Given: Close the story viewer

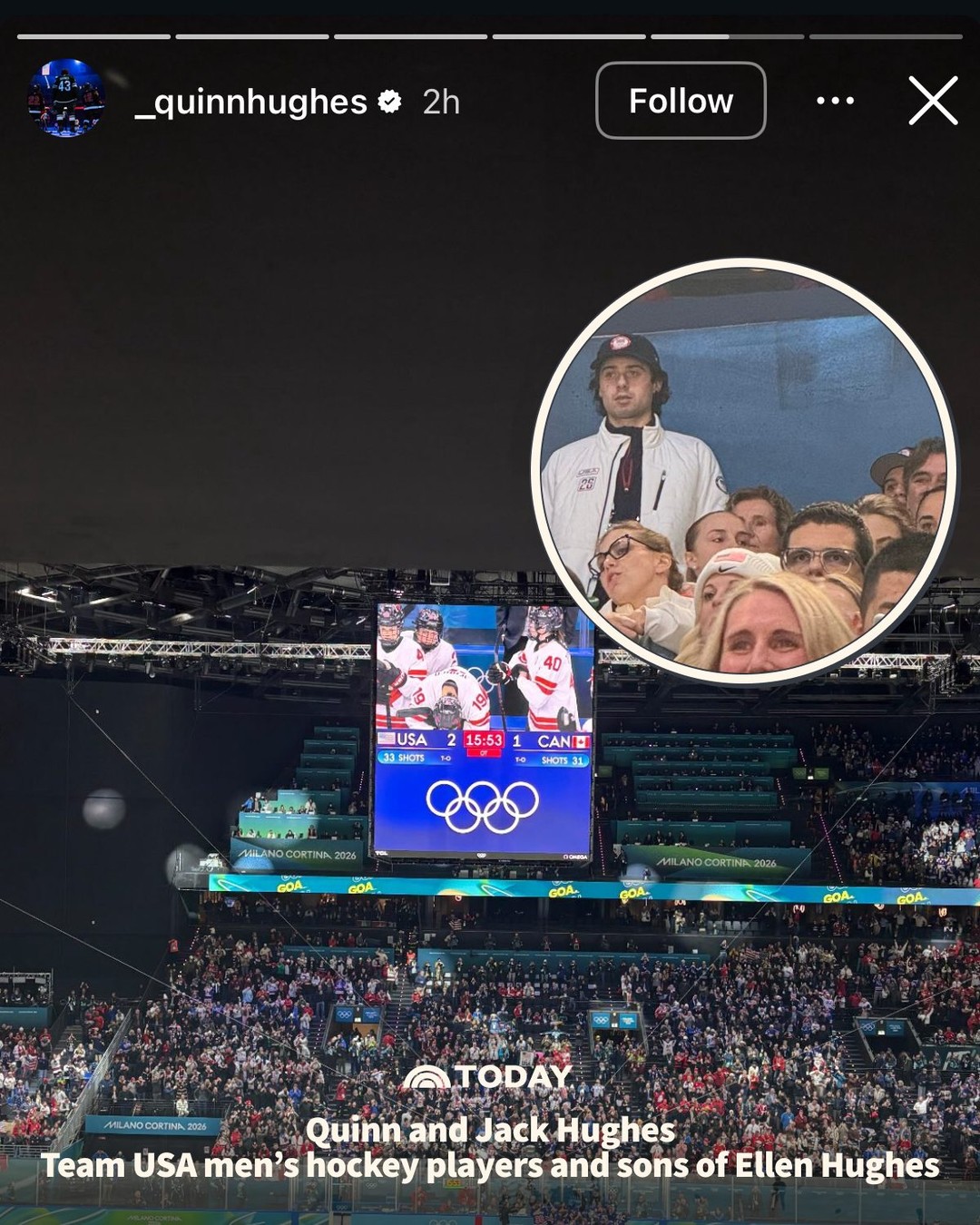Looking at the screenshot, I should click(x=934, y=101).
